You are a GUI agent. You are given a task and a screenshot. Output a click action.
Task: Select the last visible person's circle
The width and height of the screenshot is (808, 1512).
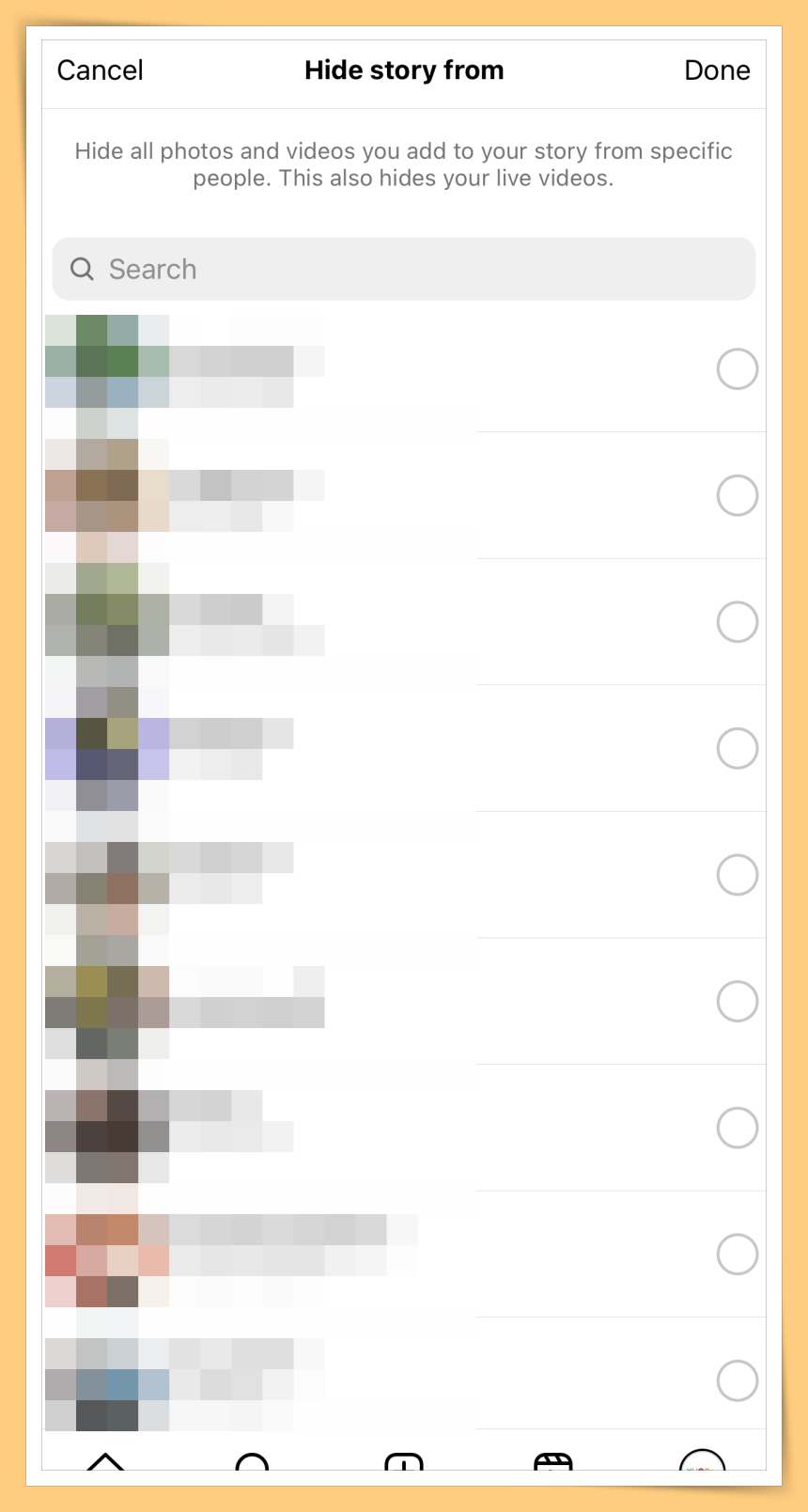[x=737, y=1380]
